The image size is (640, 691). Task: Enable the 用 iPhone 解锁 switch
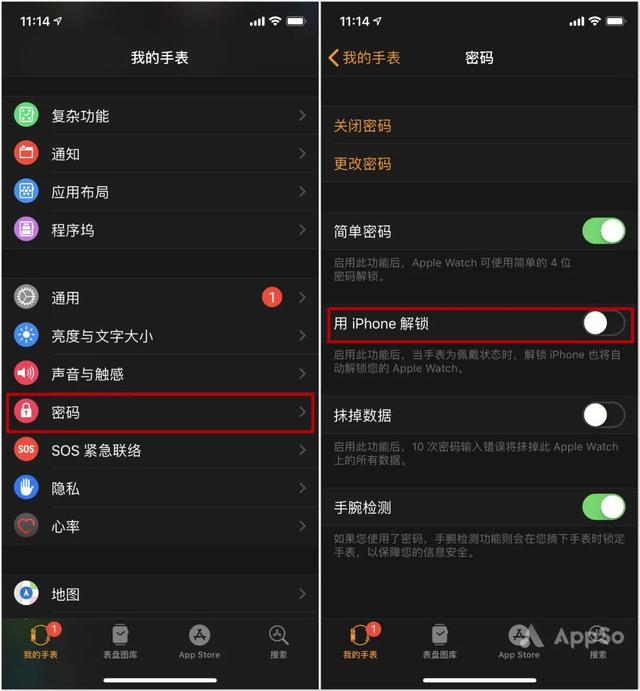click(x=603, y=323)
